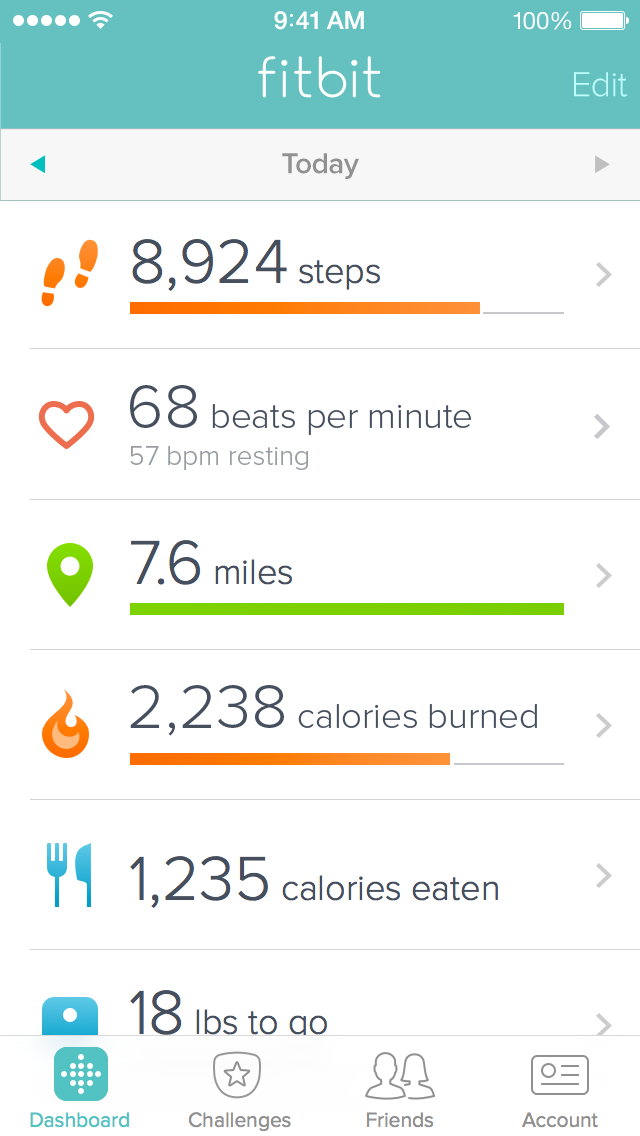The height and width of the screenshot is (1136, 640).
Task: Switch to the Friends tab
Action: click(399, 1088)
